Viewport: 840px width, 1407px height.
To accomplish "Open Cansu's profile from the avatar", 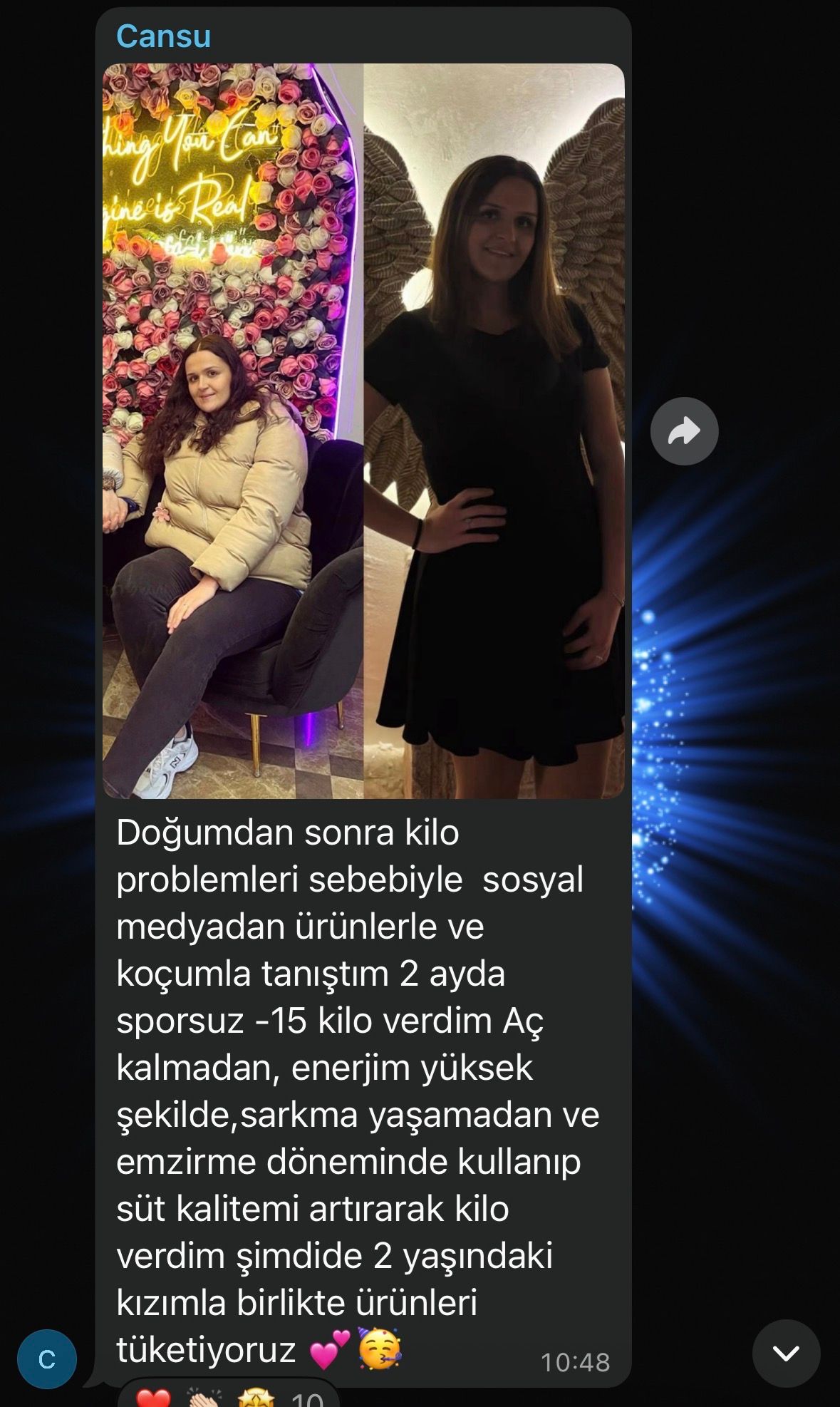I will [47, 1359].
